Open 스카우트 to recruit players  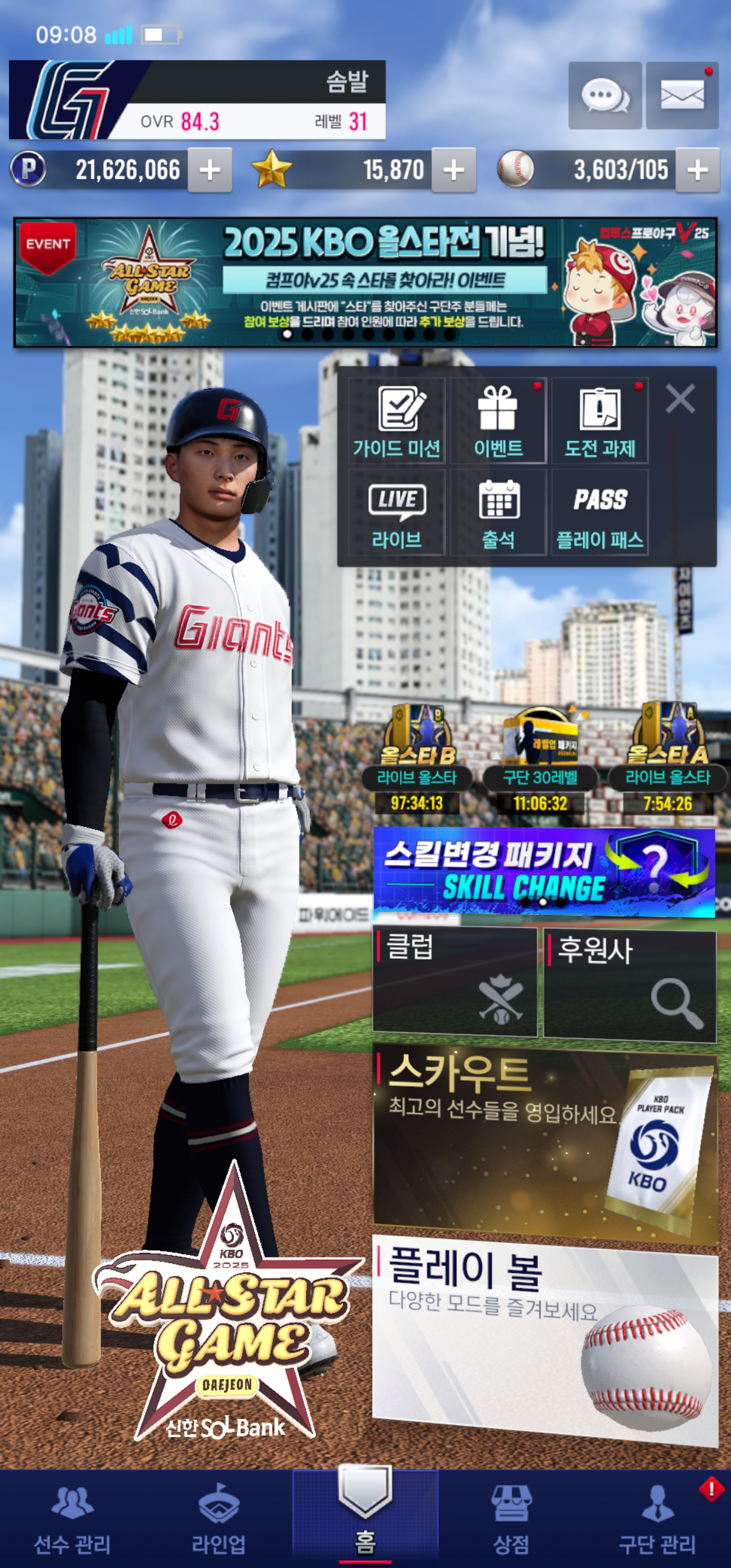[x=545, y=1145]
